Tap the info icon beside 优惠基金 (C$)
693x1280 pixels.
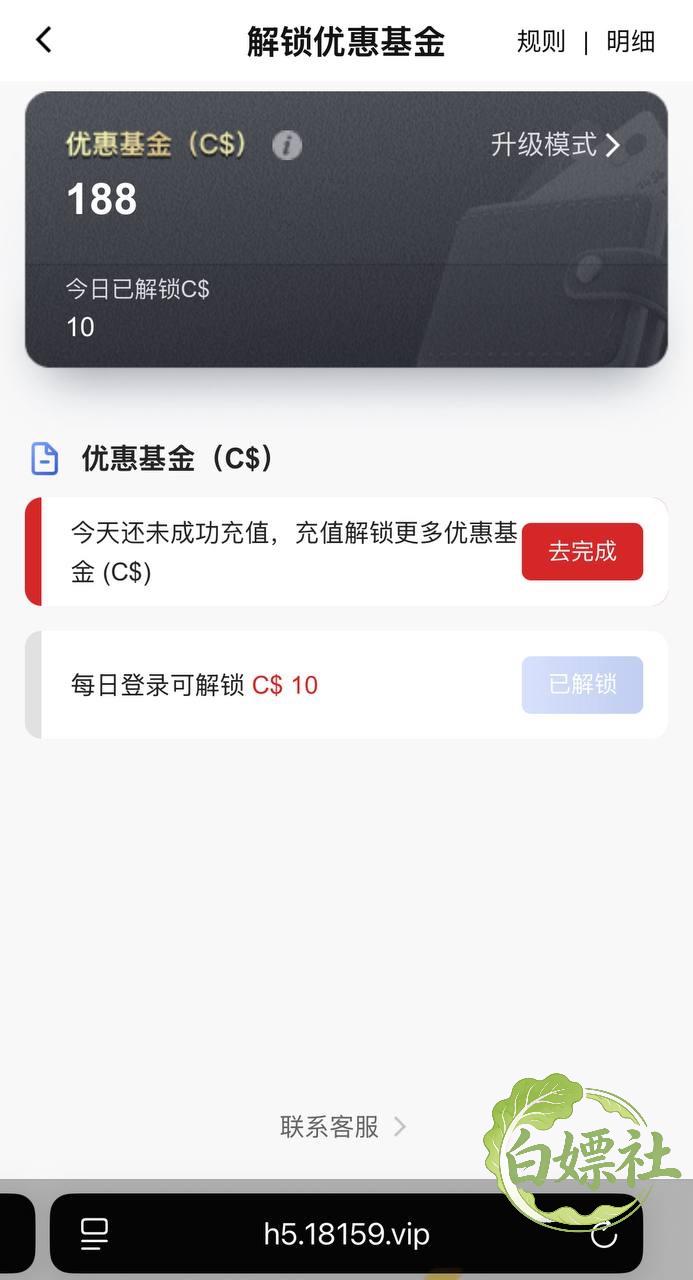click(x=287, y=145)
